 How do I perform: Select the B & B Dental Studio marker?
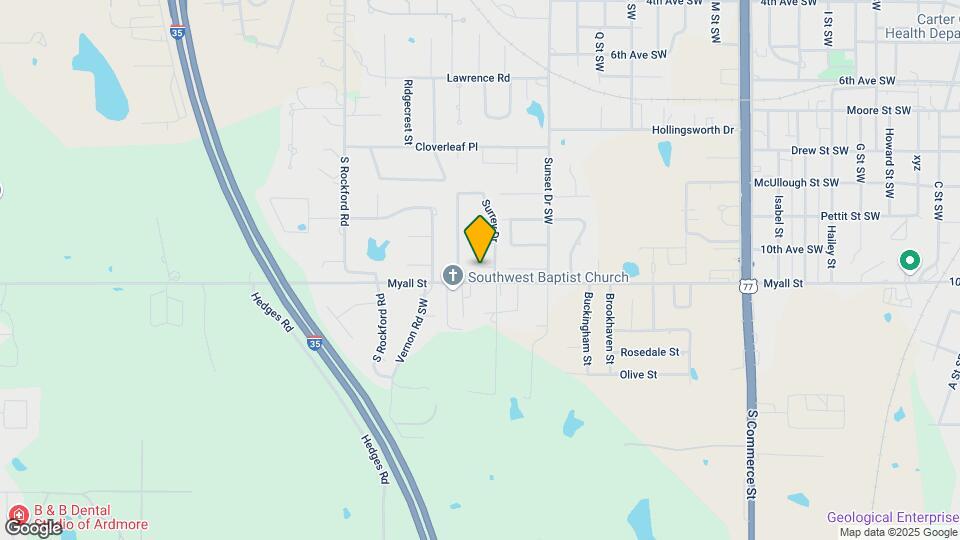coord(16,513)
